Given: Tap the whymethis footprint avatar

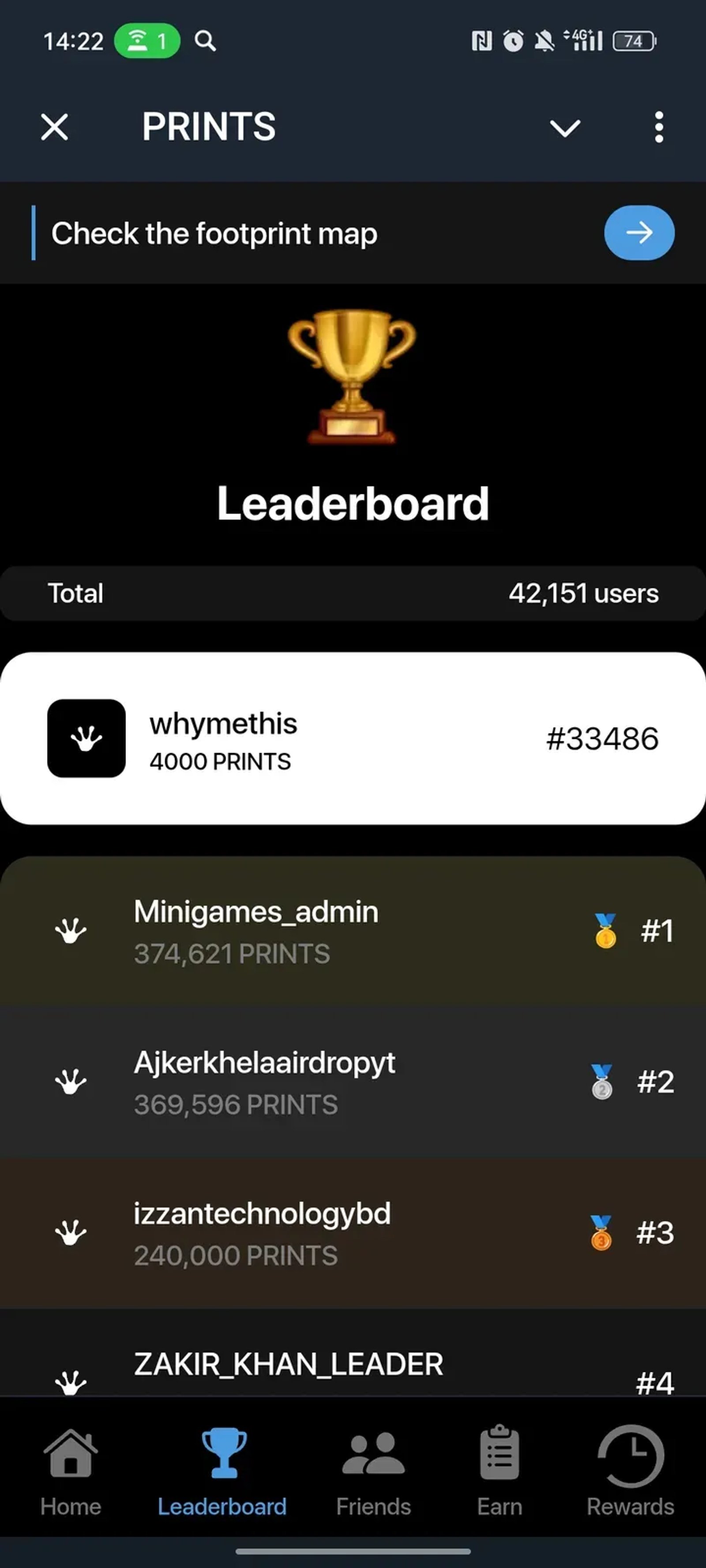Looking at the screenshot, I should pyautogui.click(x=85, y=737).
